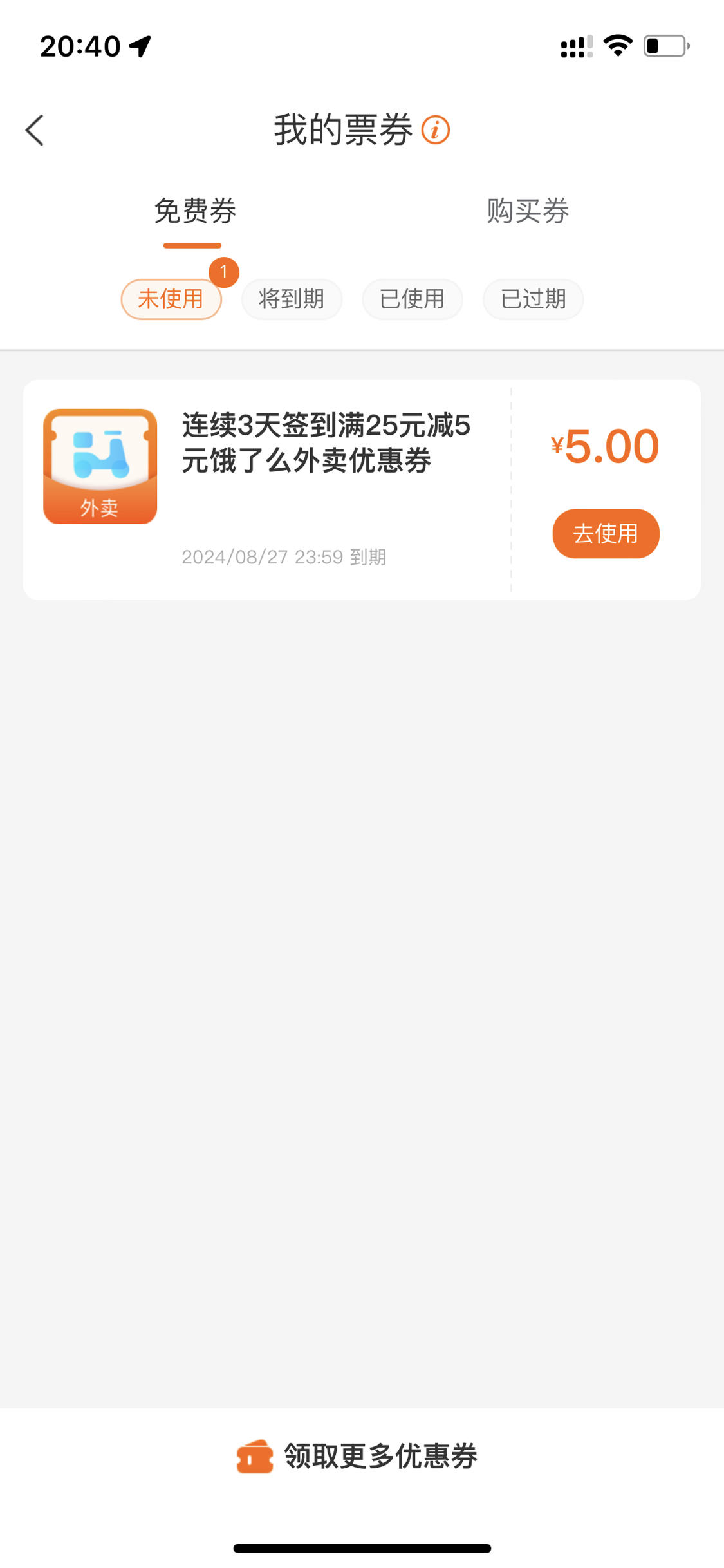Screen dimensions: 724x1568
Task: Tap 领取更多优惠券 at the bottom
Action: coord(357,1456)
